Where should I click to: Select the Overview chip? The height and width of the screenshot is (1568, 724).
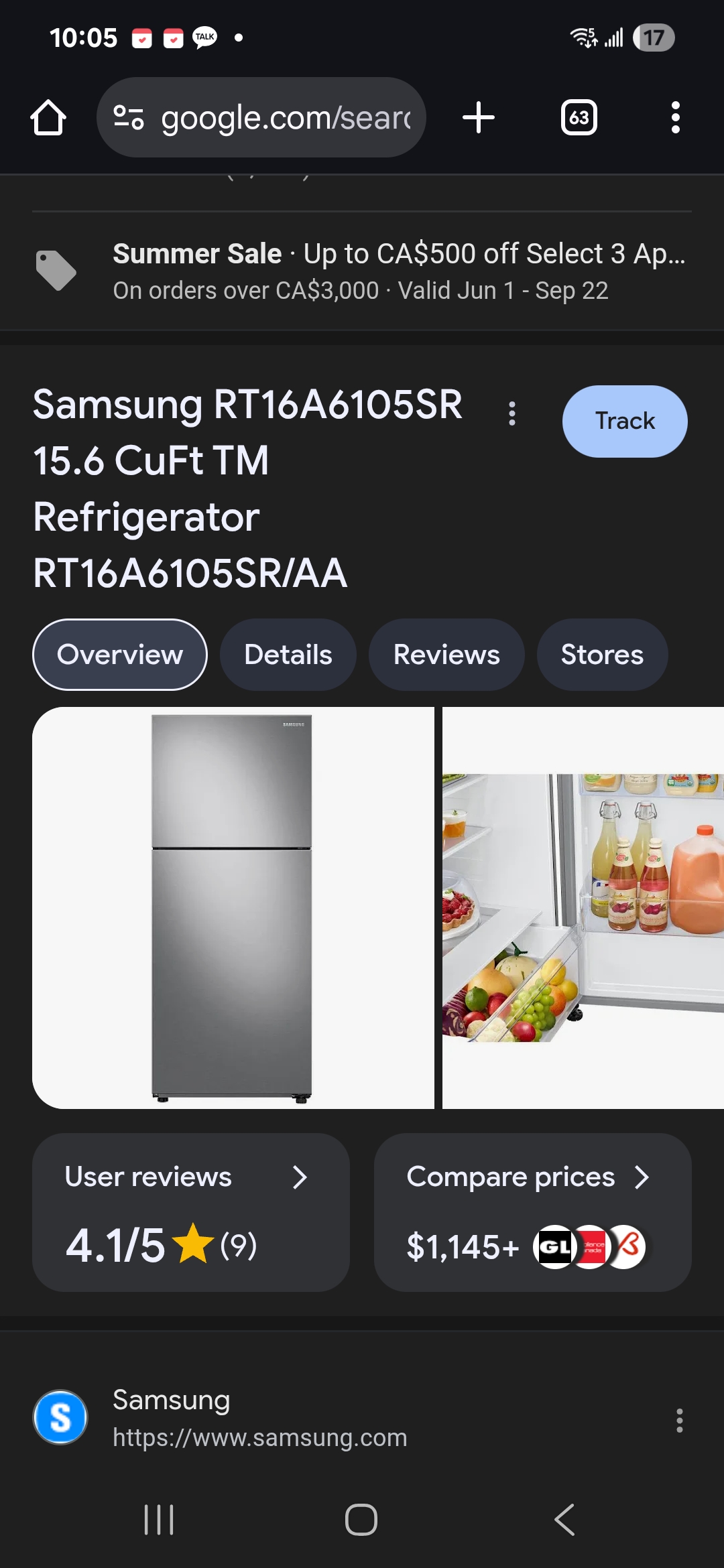click(120, 655)
